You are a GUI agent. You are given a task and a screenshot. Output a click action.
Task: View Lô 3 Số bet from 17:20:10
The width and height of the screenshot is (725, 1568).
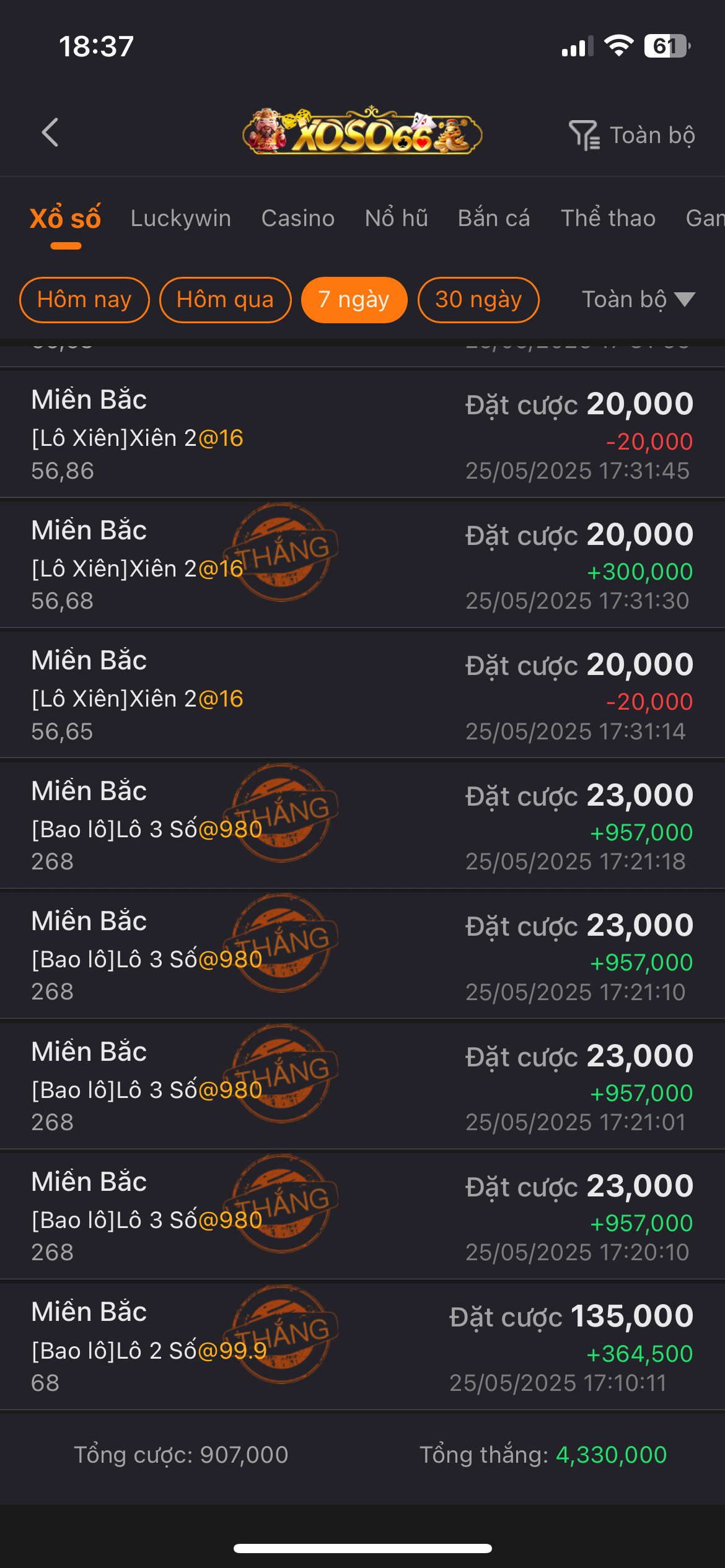[362, 1216]
